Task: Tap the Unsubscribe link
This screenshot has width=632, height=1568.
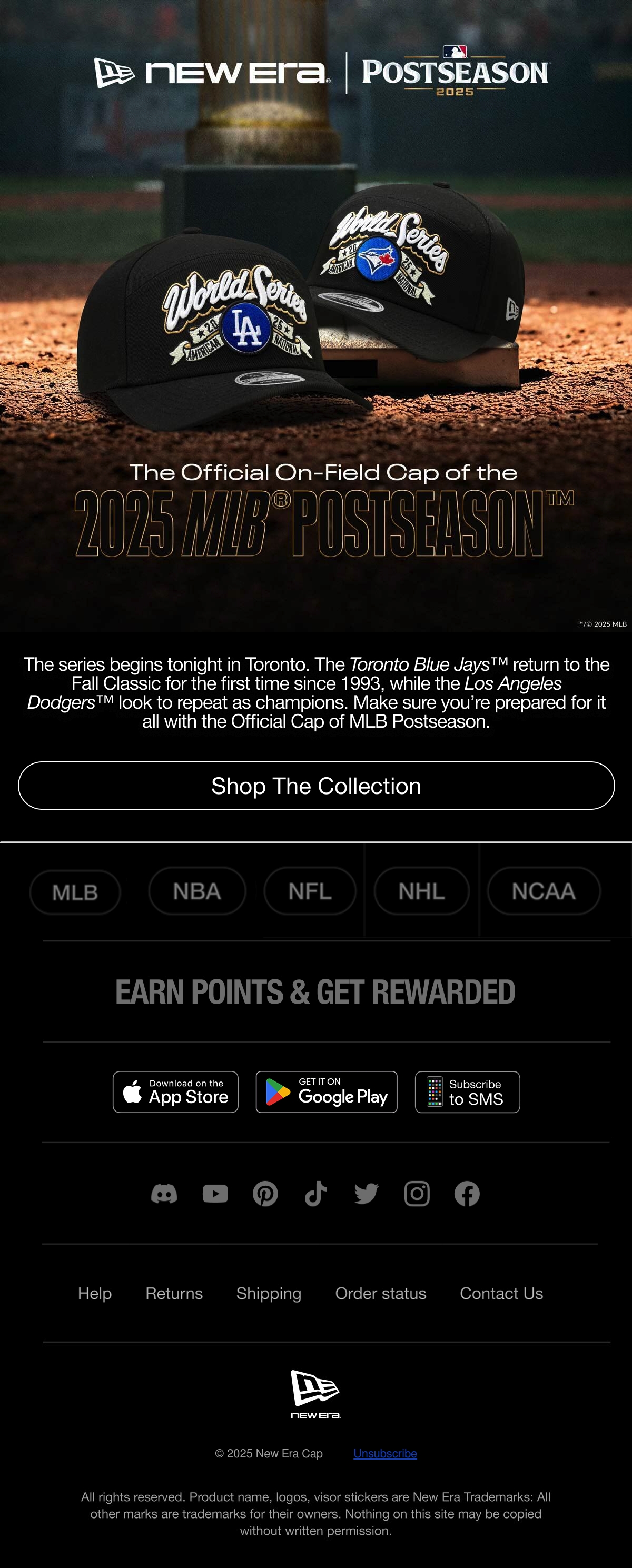Action: click(385, 1454)
